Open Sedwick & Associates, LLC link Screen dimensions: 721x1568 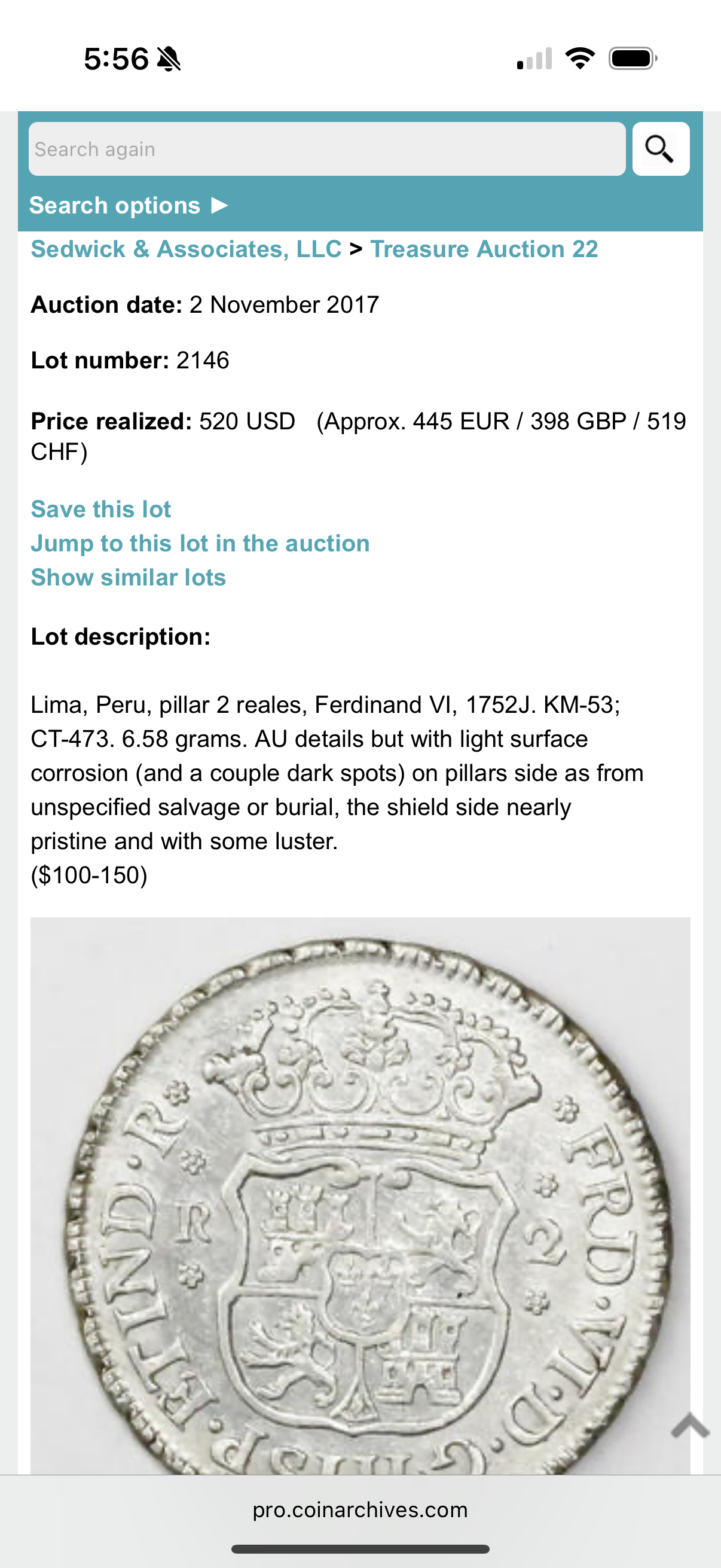point(186,249)
